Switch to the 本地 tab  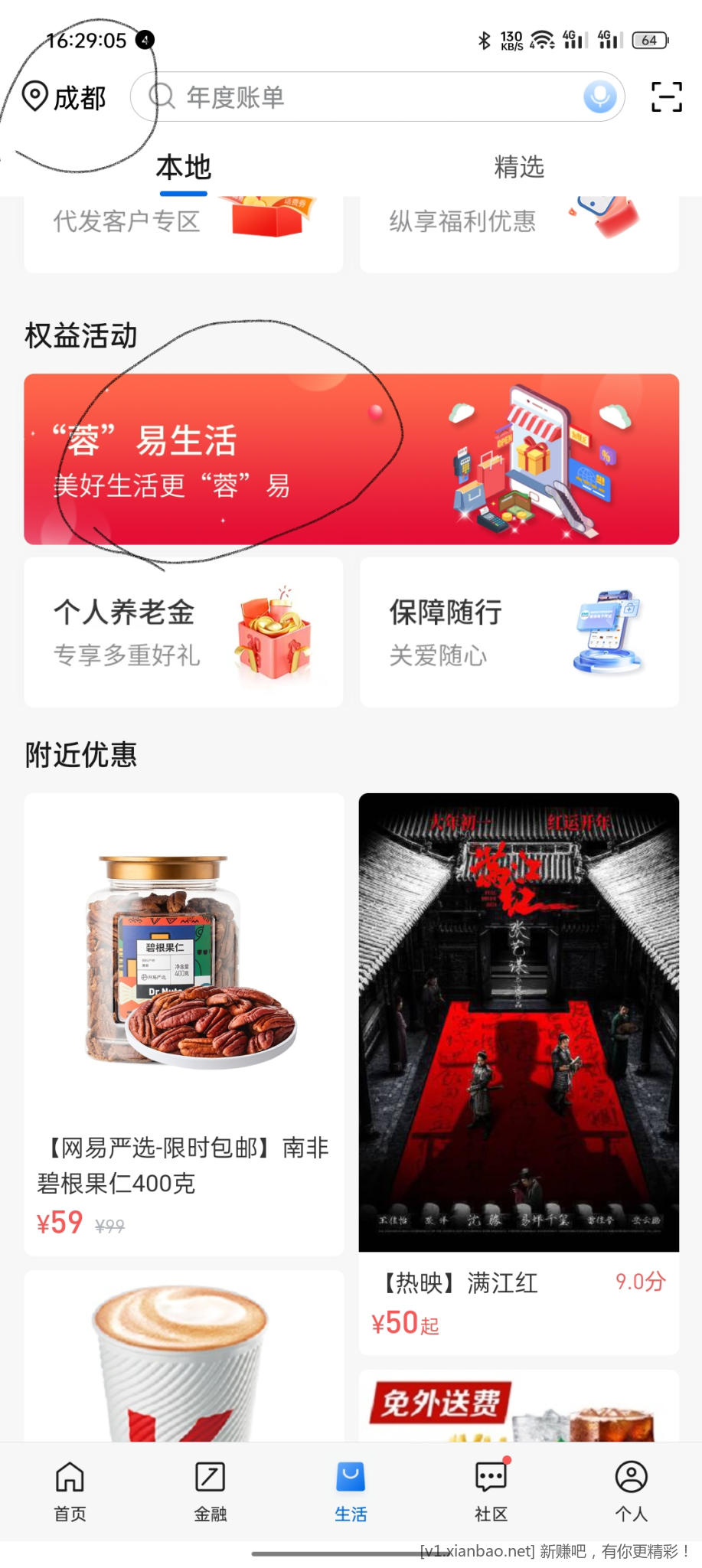(183, 168)
